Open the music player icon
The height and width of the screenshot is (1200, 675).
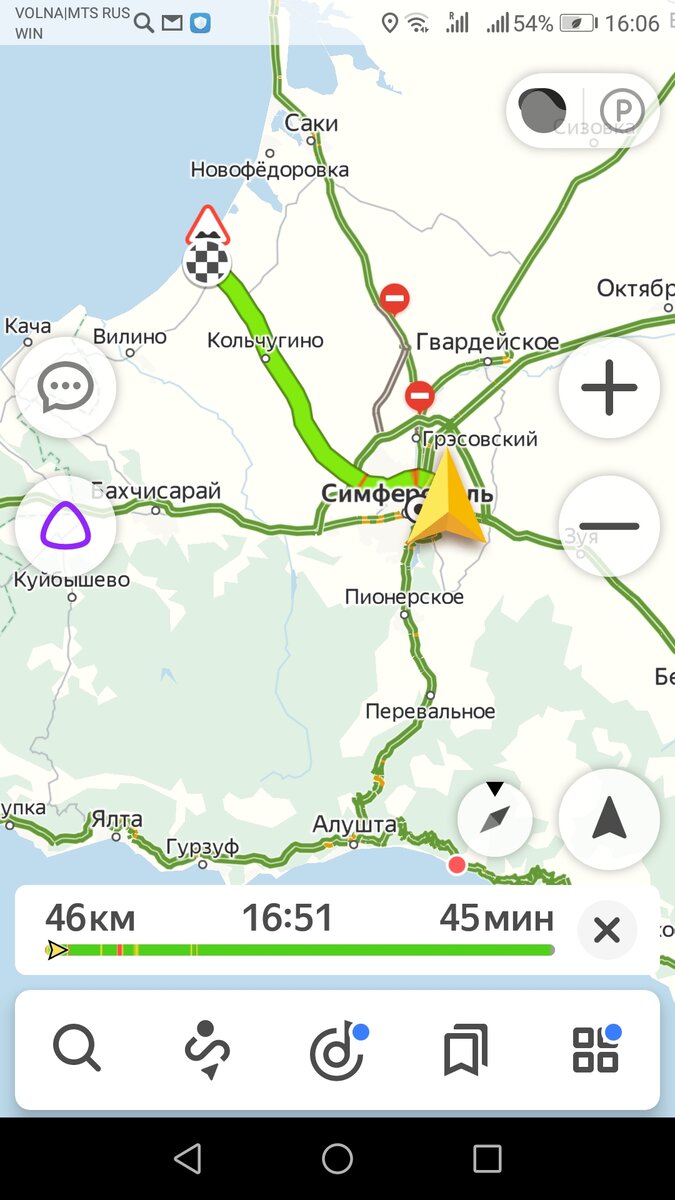pyautogui.click(x=337, y=1050)
